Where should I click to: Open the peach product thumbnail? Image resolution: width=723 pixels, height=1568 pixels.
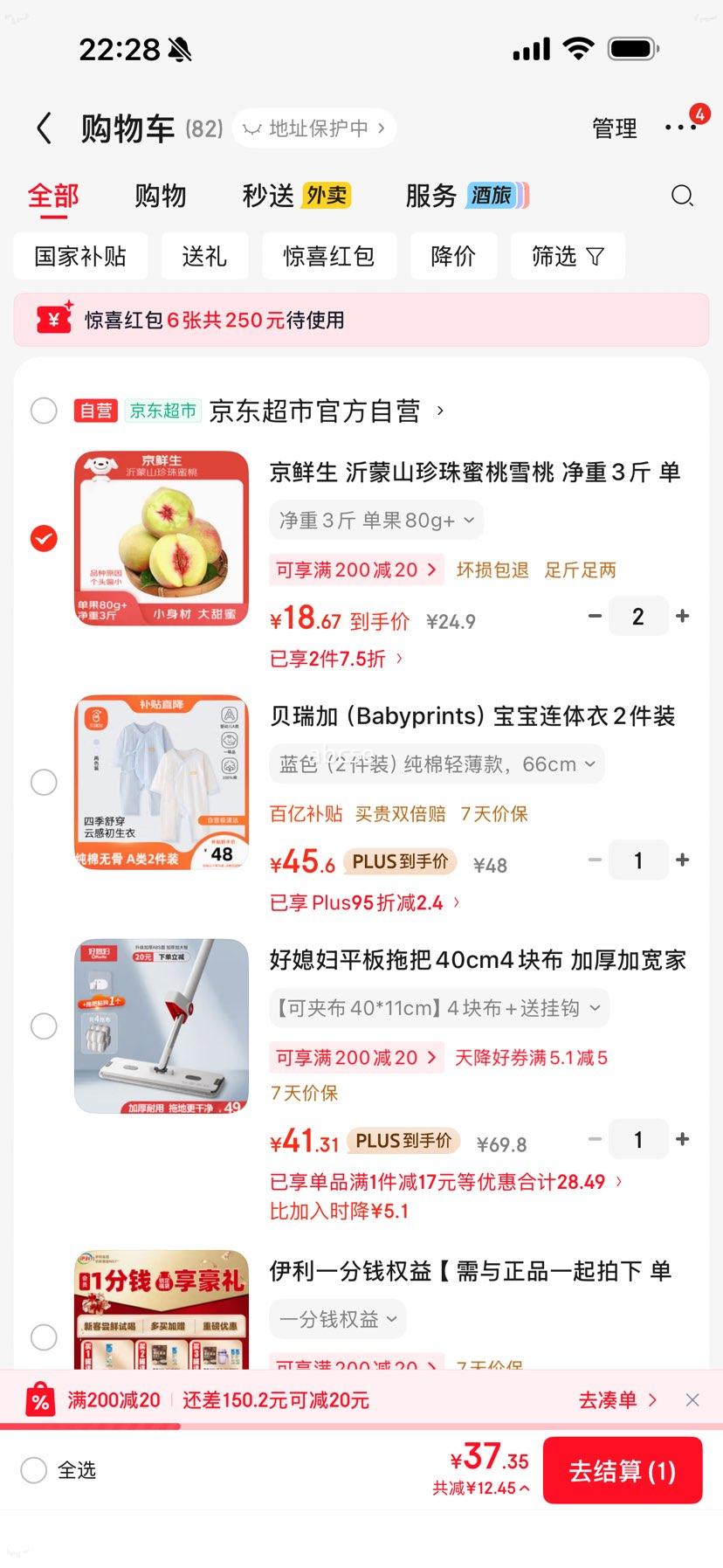(161, 538)
